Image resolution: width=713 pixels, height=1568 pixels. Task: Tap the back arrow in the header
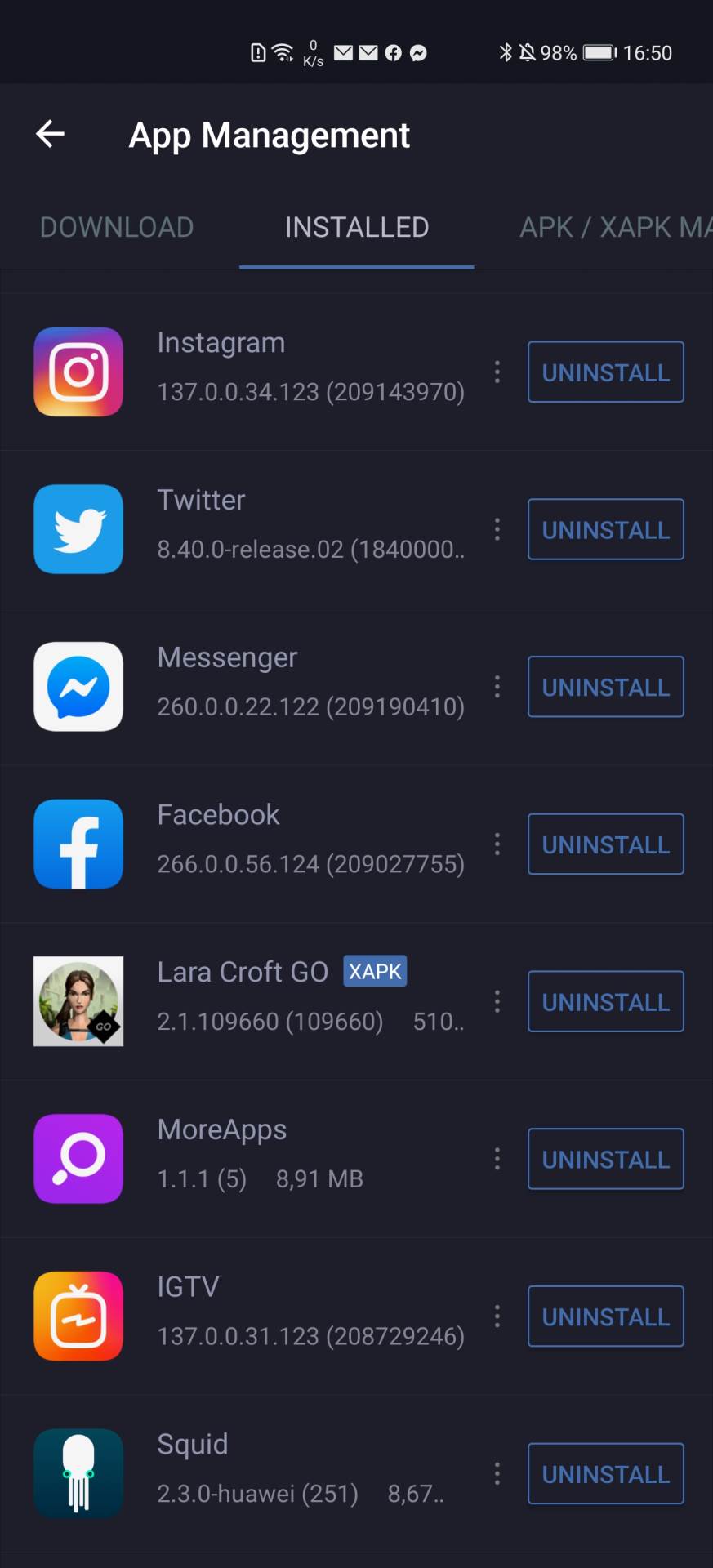pyautogui.click(x=50, y=133)
